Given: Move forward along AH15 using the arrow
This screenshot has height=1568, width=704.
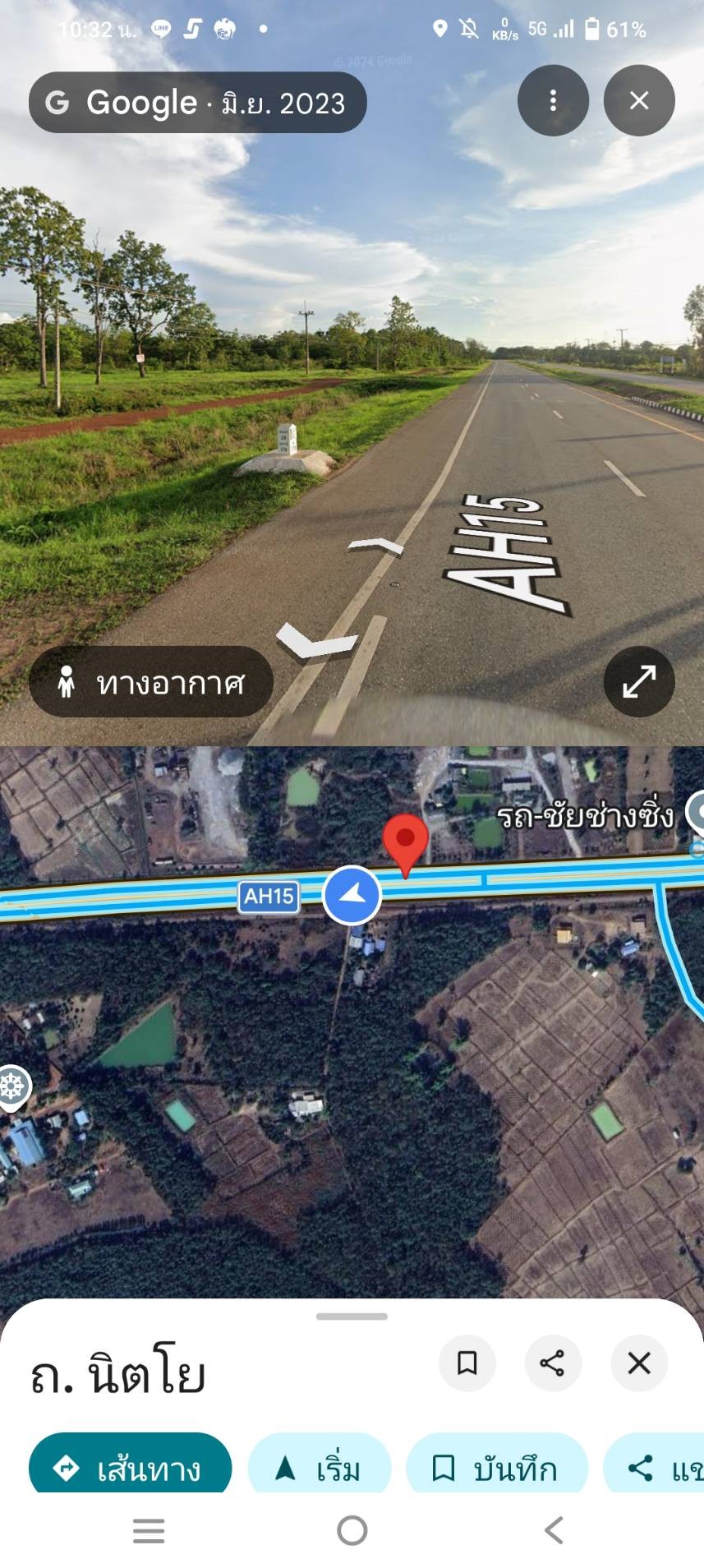Looking at the screenshot, I should click(376, 546).
